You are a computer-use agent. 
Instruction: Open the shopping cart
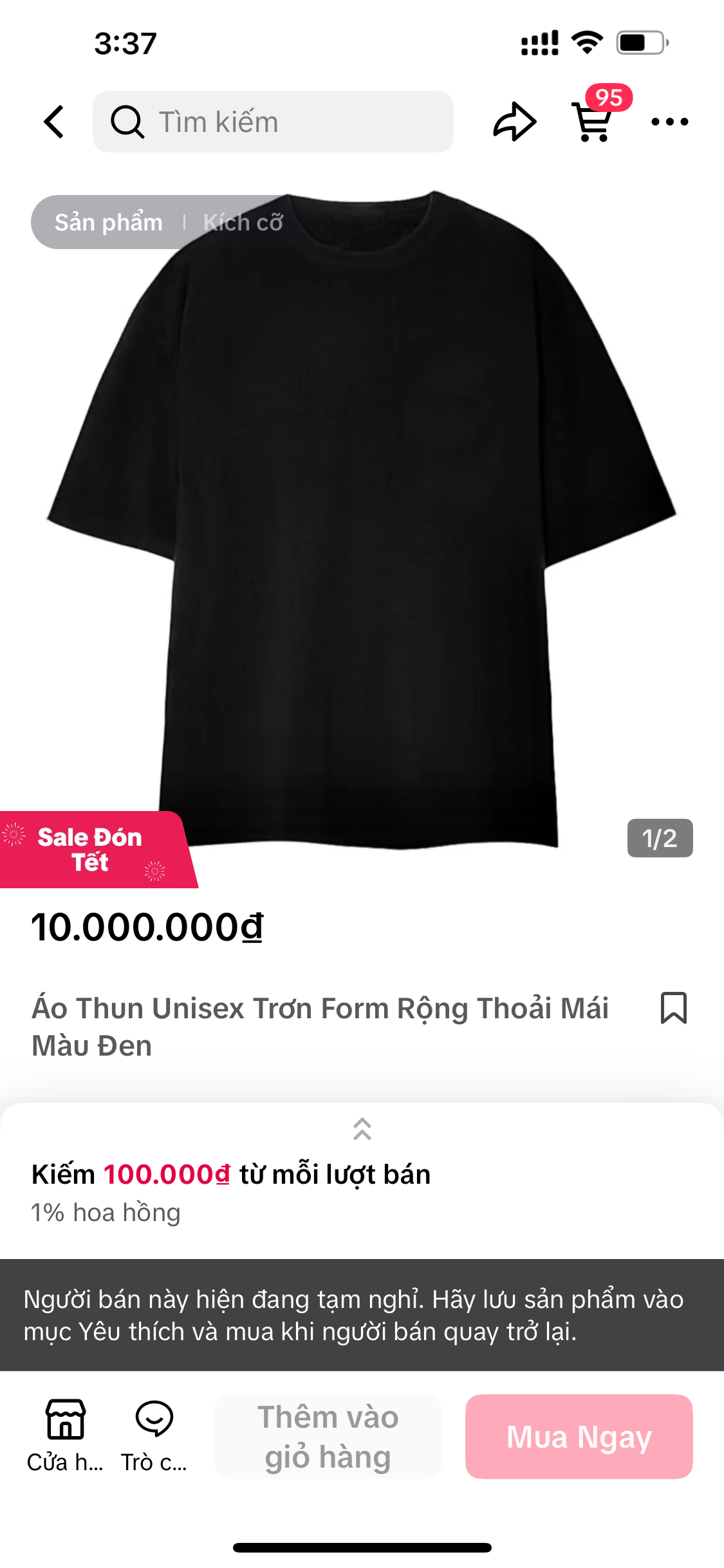[593, 120]
